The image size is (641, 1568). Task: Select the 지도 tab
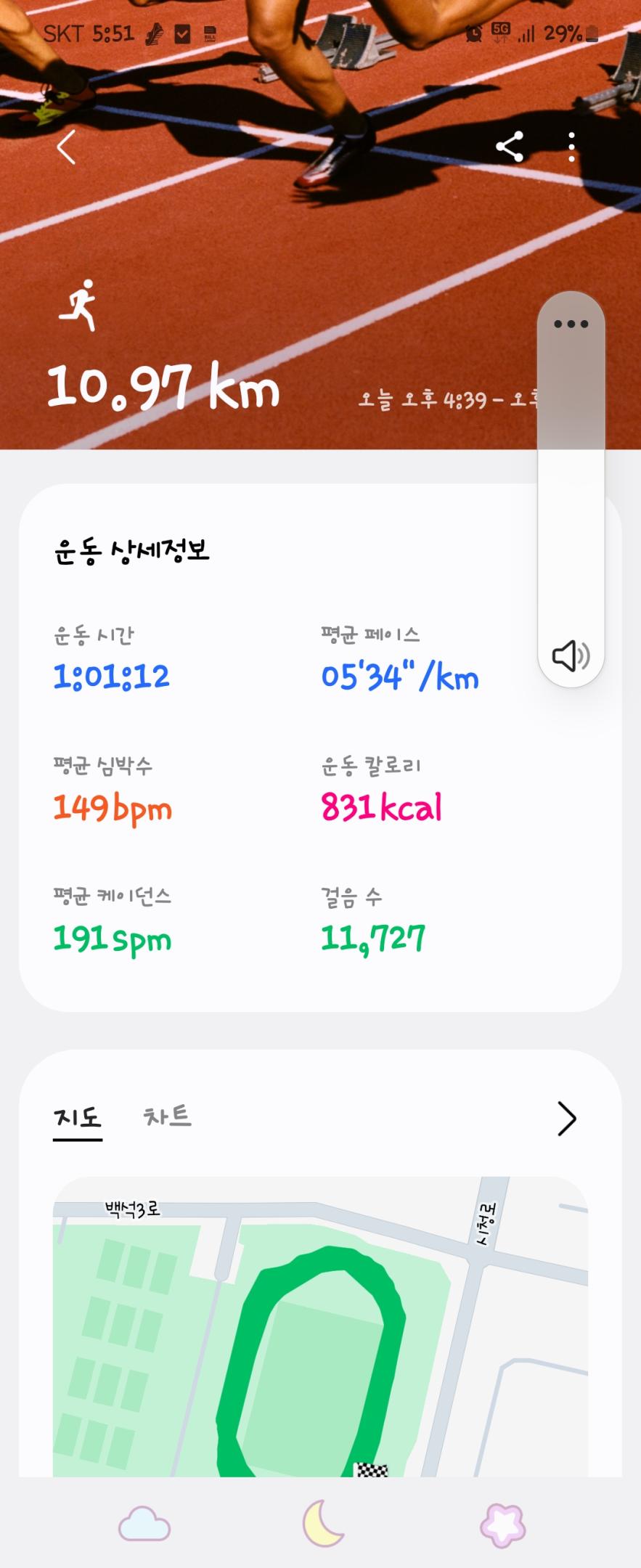point(78,1116)
